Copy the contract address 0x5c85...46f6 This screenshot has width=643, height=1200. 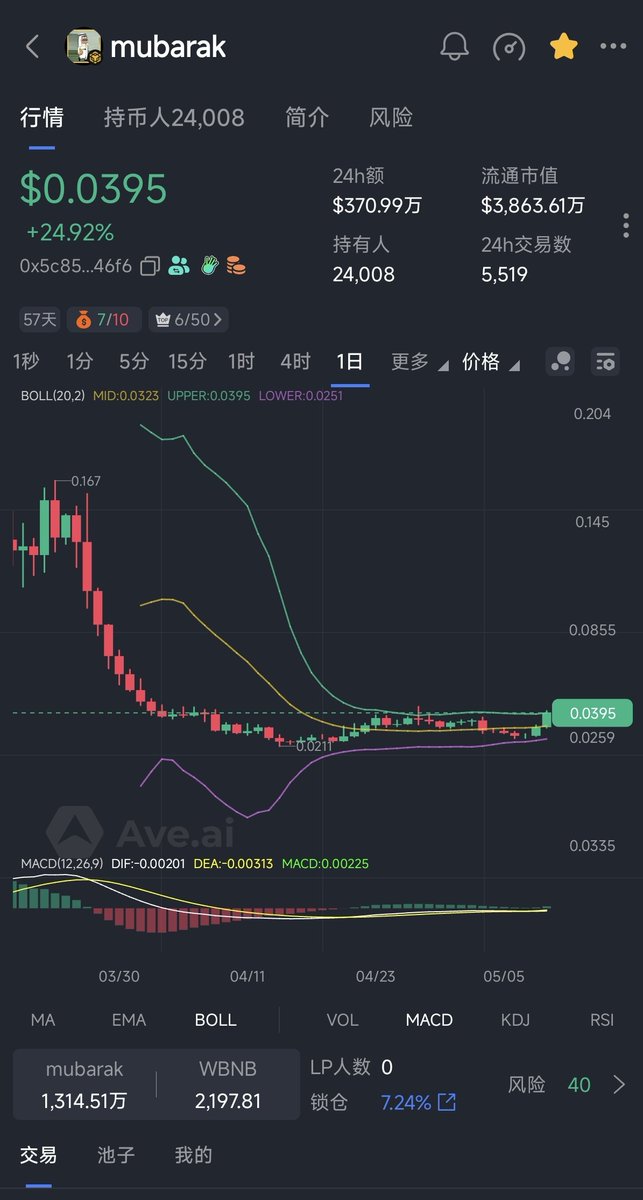pyautogui.click(x=150, y=266)
